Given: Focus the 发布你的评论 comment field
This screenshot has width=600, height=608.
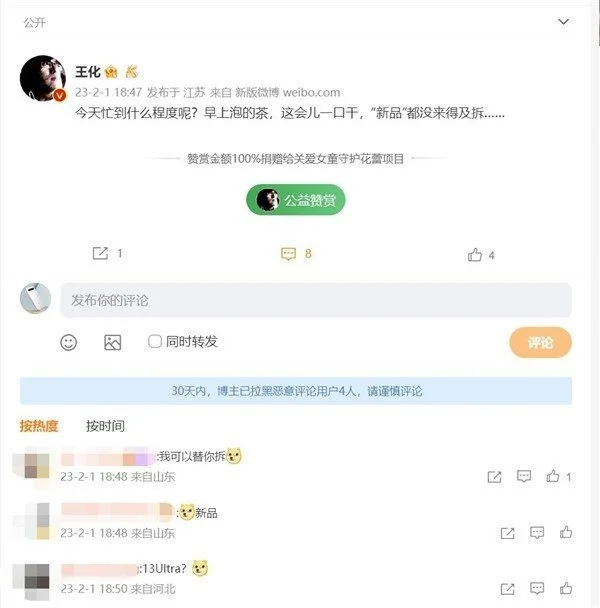Looking at the screenshot, I should [x=315, y=300].
